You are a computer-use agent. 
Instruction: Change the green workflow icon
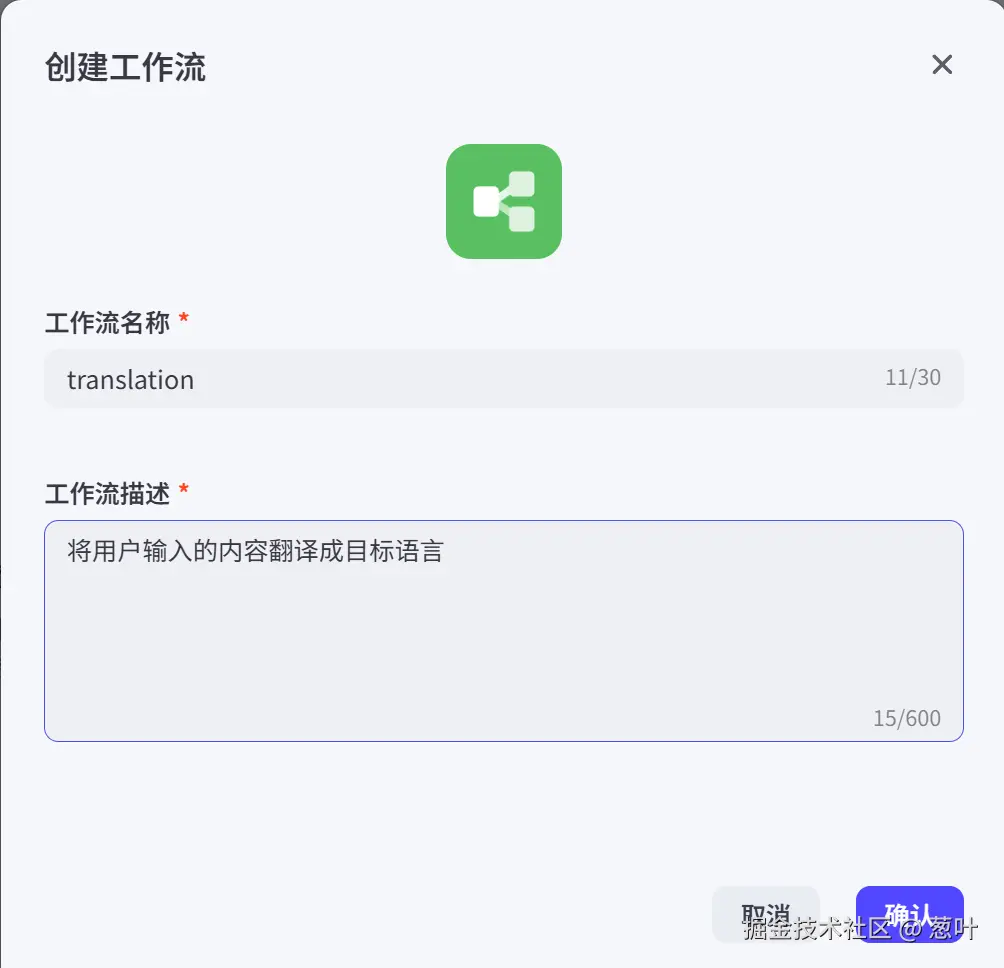click(x=503, y=202)
